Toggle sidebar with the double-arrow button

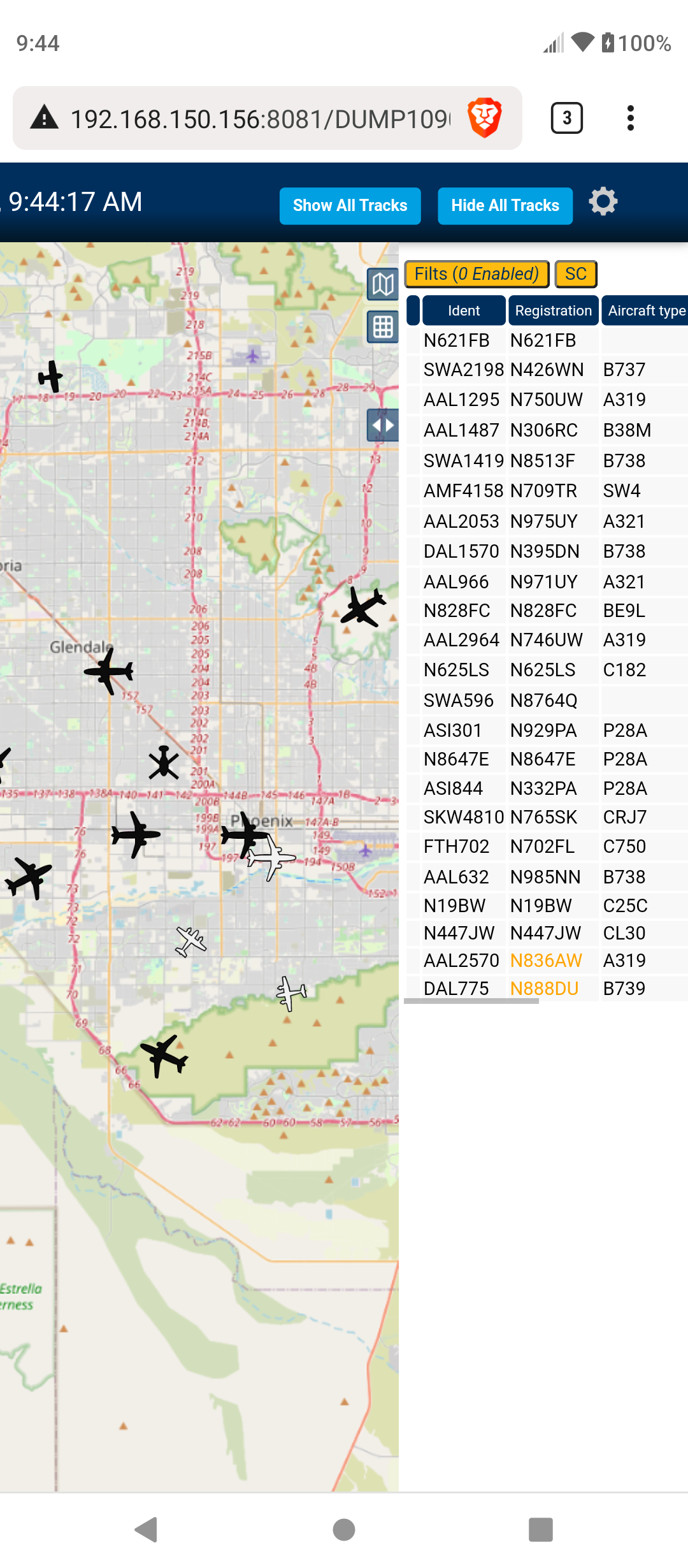(x=383, y=425)
